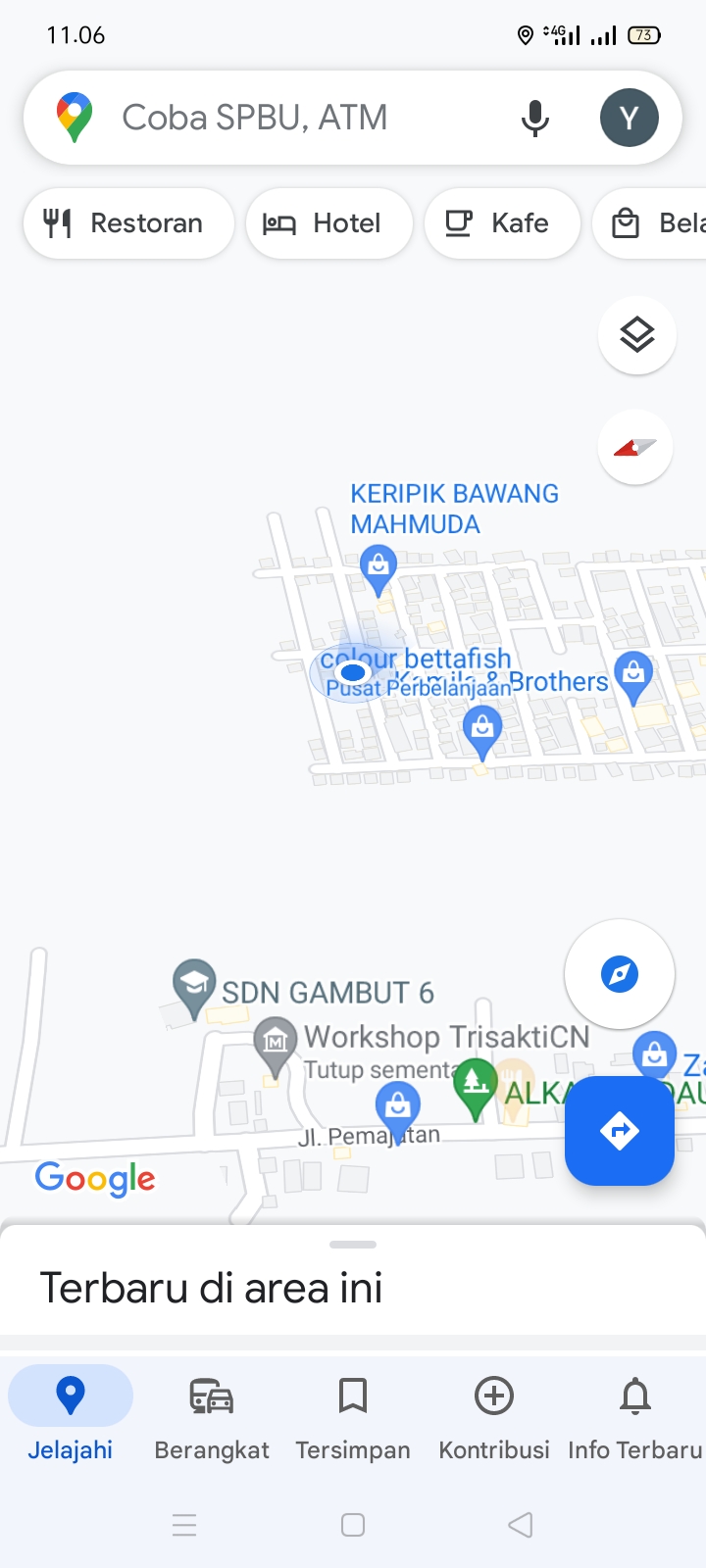The width and height of the screenshot is (706, 1568).
Task: Open the map layers button
Action: point(637,335)
